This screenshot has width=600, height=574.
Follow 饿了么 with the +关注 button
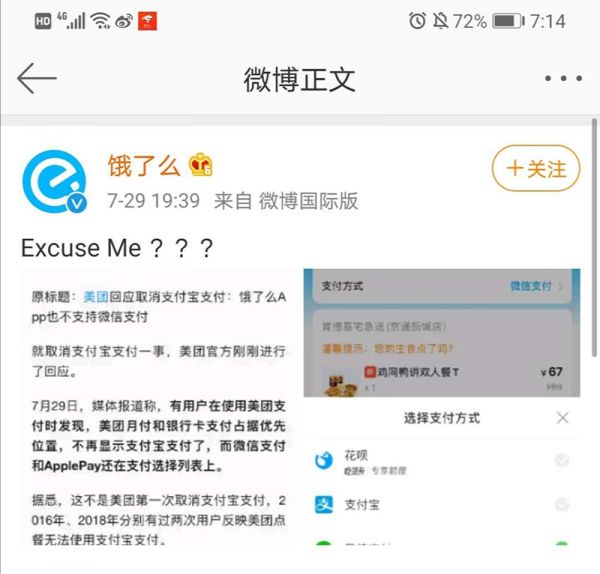tap(536, 168)
